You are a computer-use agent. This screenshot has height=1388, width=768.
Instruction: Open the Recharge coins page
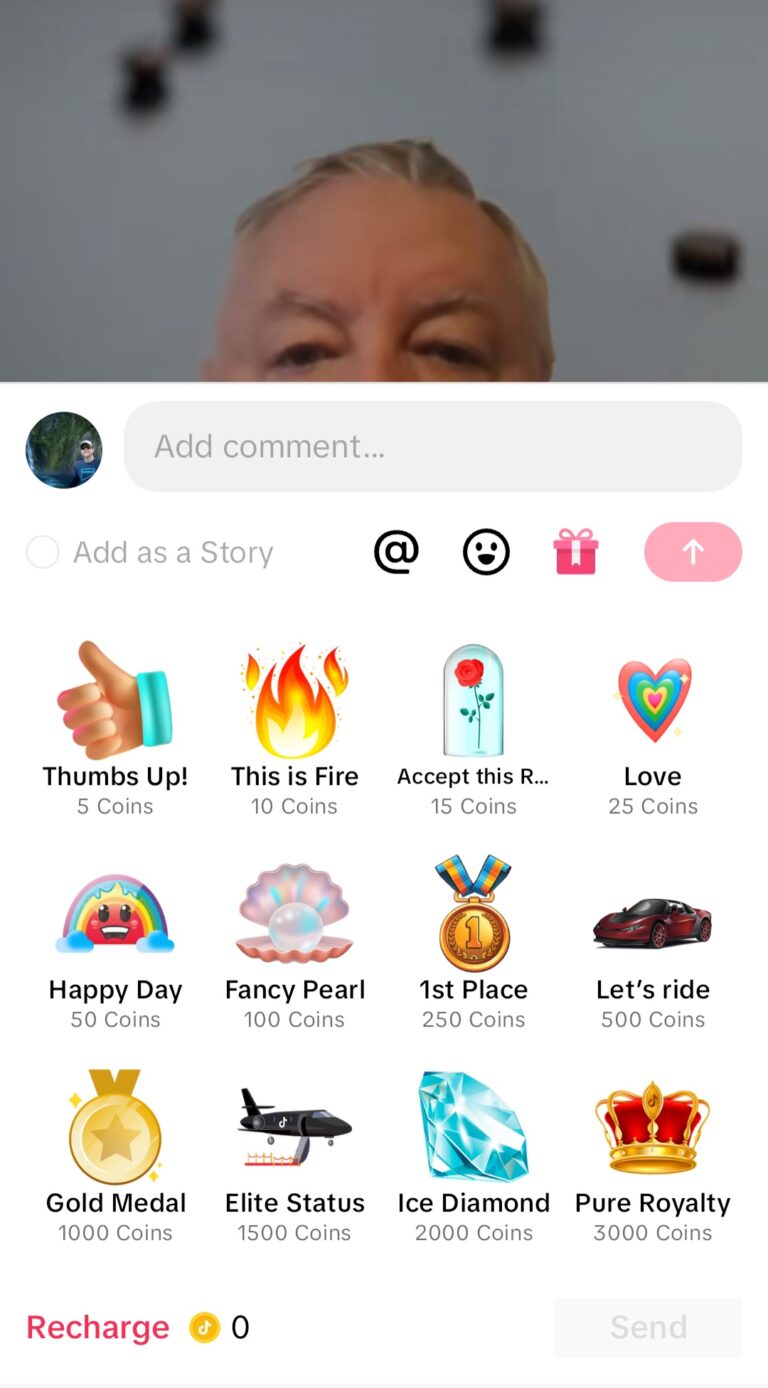pos(97,1327)
